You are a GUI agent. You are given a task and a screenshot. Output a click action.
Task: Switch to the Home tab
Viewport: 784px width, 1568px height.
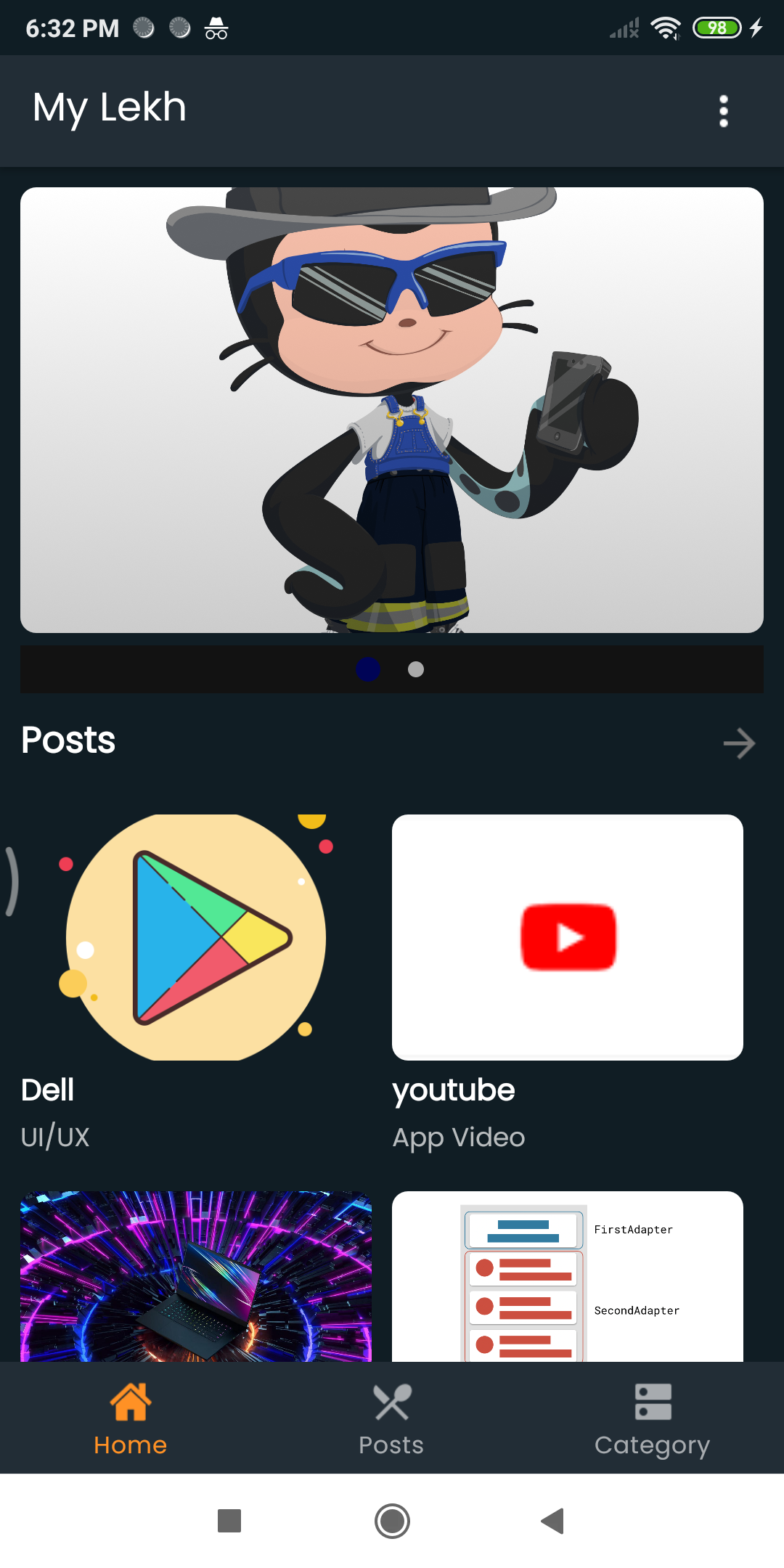(131, 1418)
